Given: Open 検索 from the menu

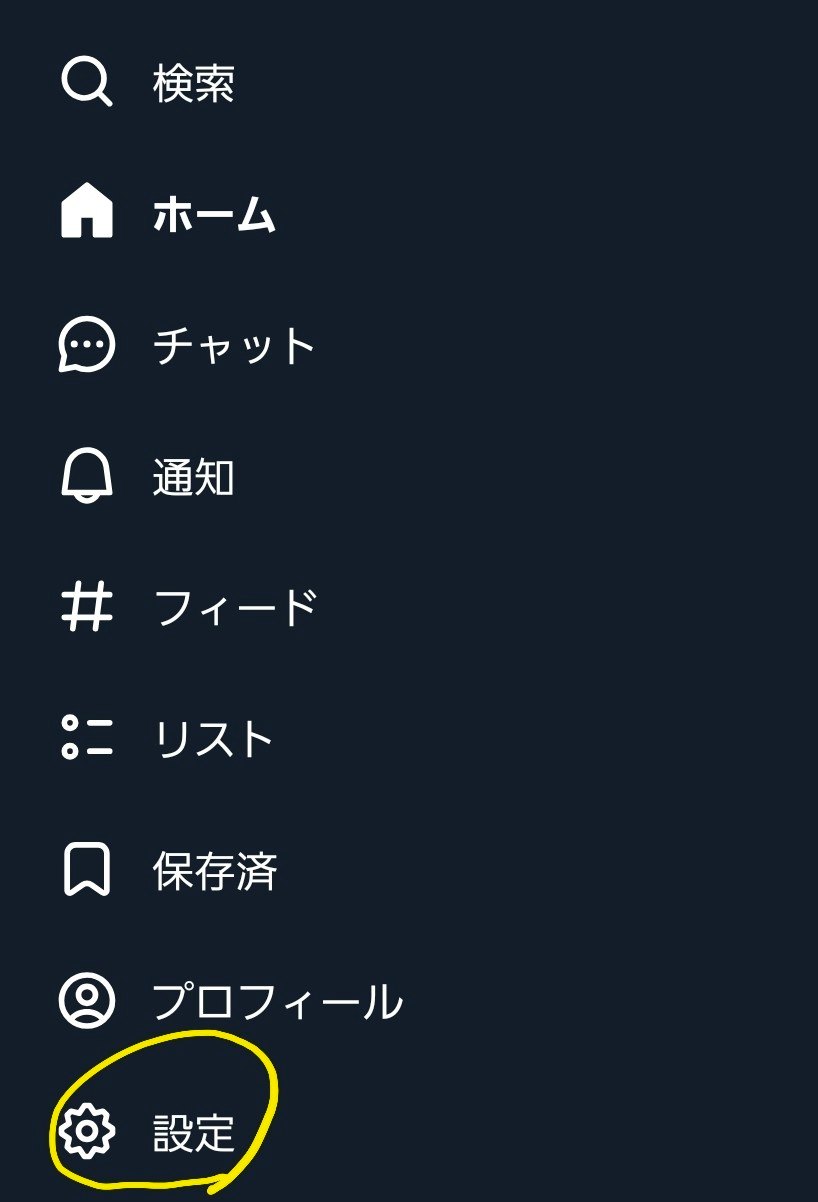Looking at the screenshot, I should tap(192, 84).
